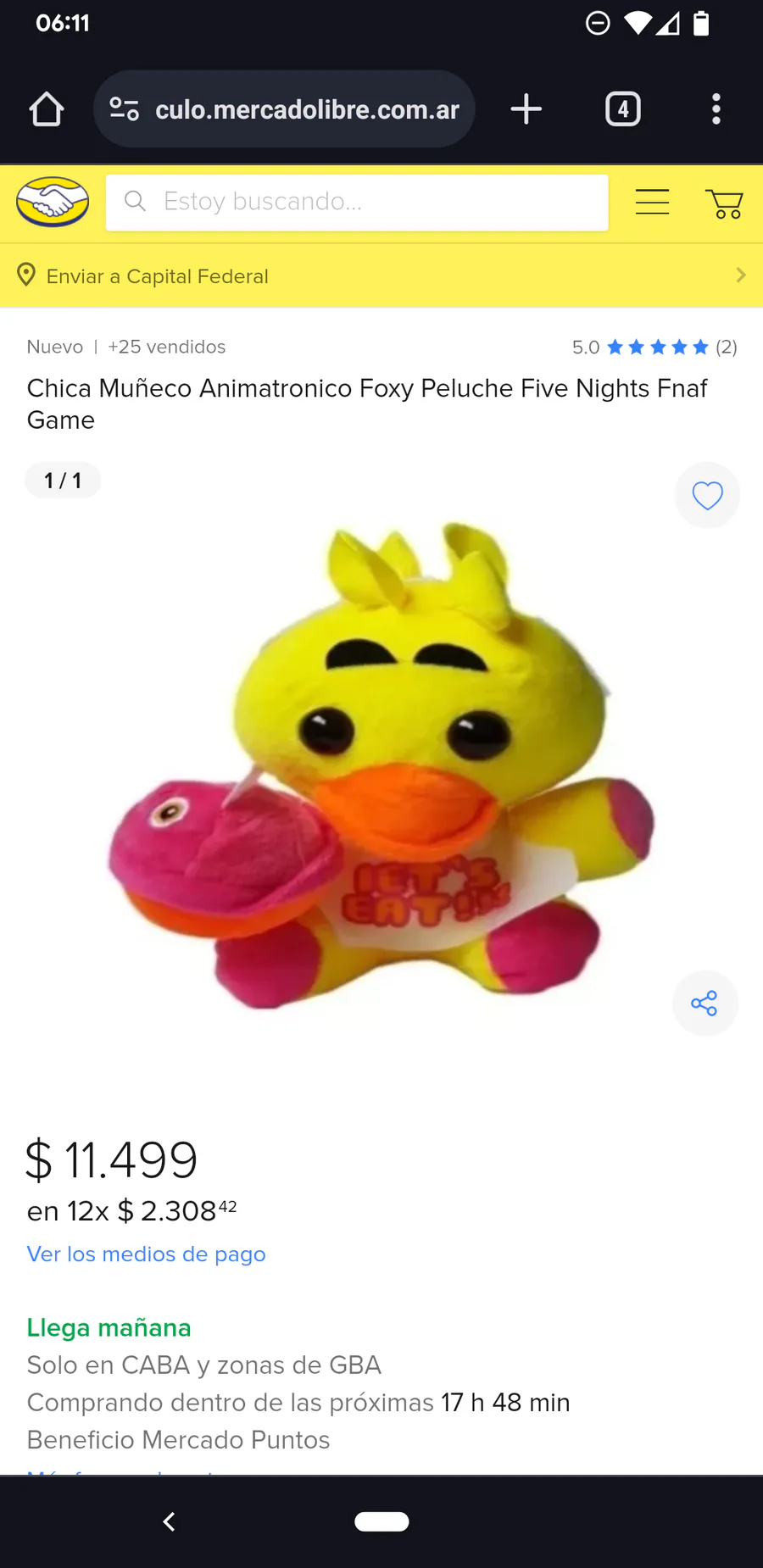
Task: Tap the home pill in navigation bar
Action: pyautogui.click(x=381, y=1522)
